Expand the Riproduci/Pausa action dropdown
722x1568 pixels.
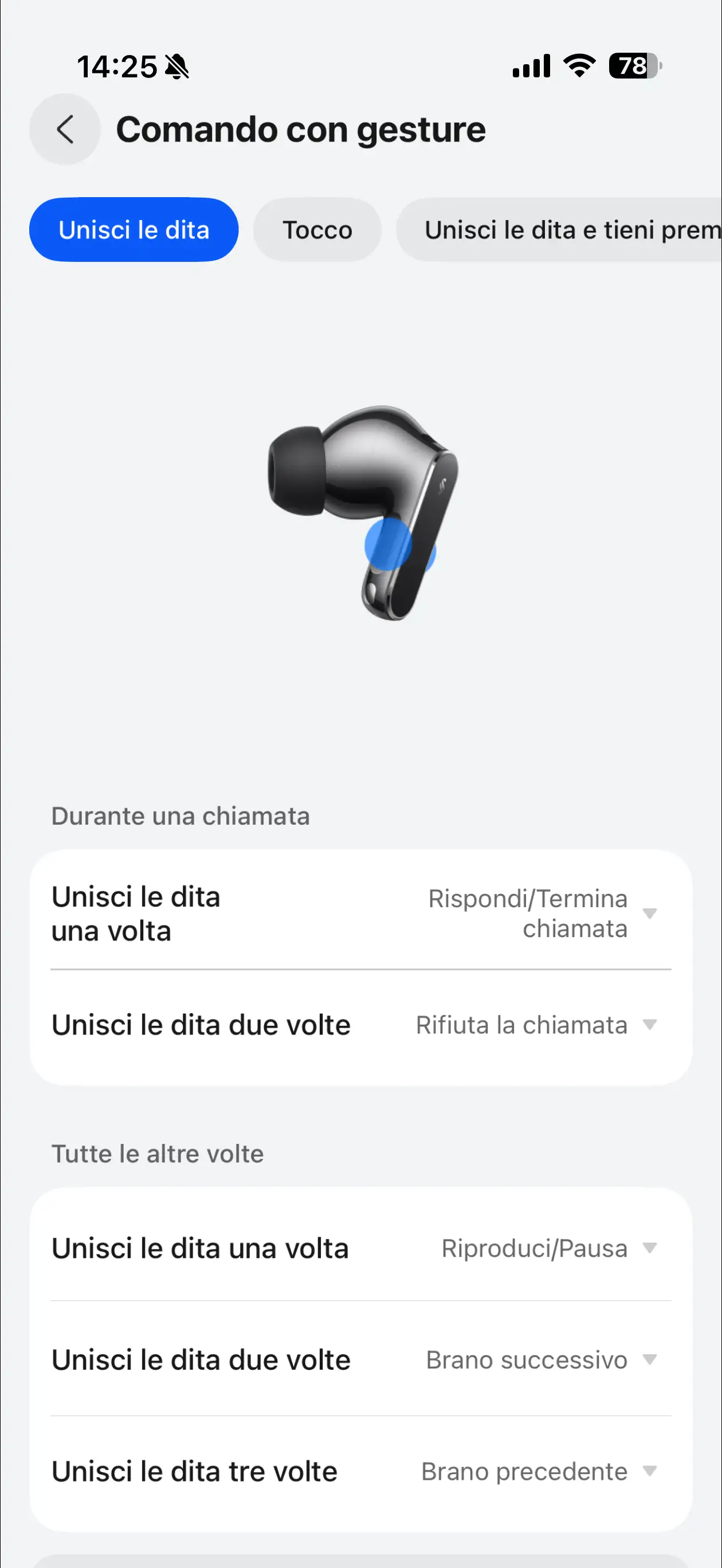(x=548, y=1248)
